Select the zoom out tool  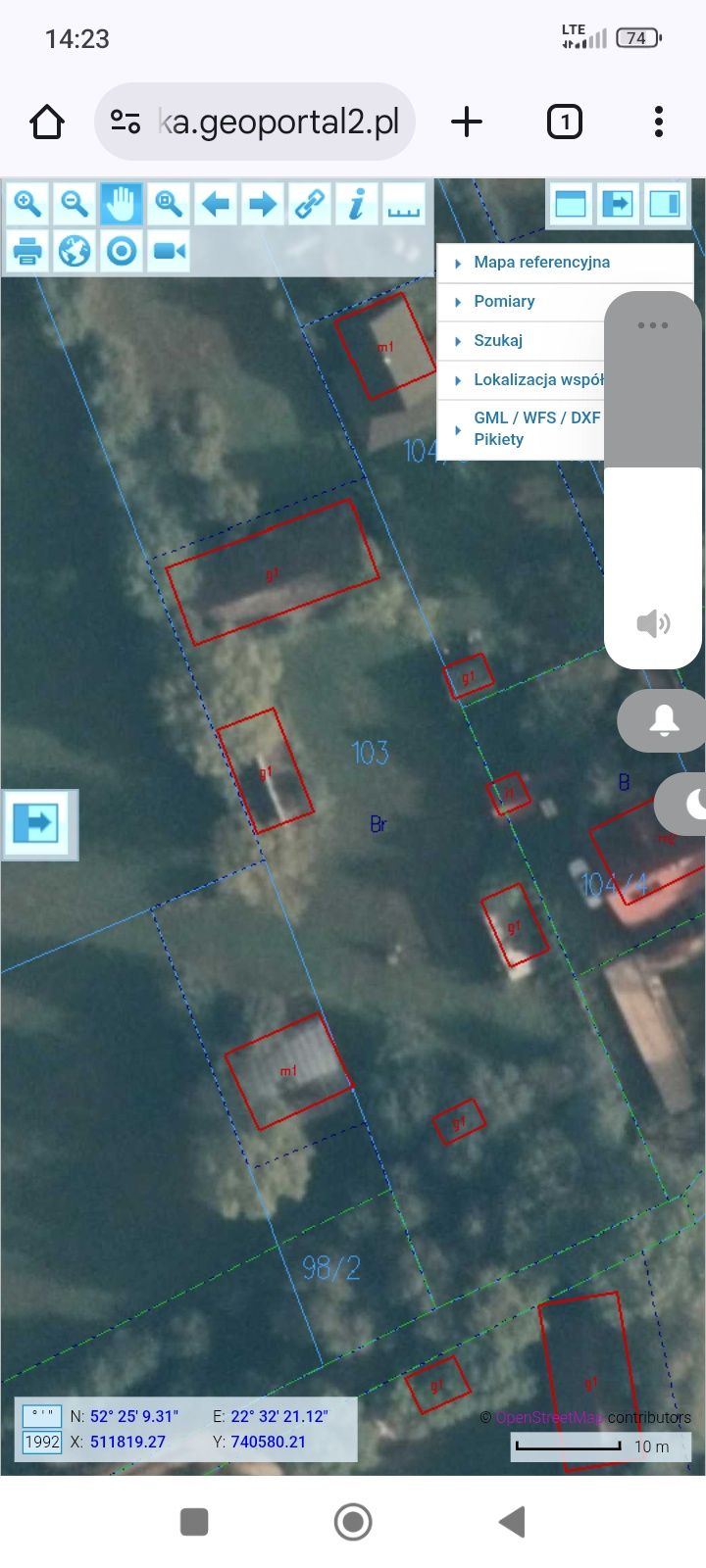click(x=75, y=204)
